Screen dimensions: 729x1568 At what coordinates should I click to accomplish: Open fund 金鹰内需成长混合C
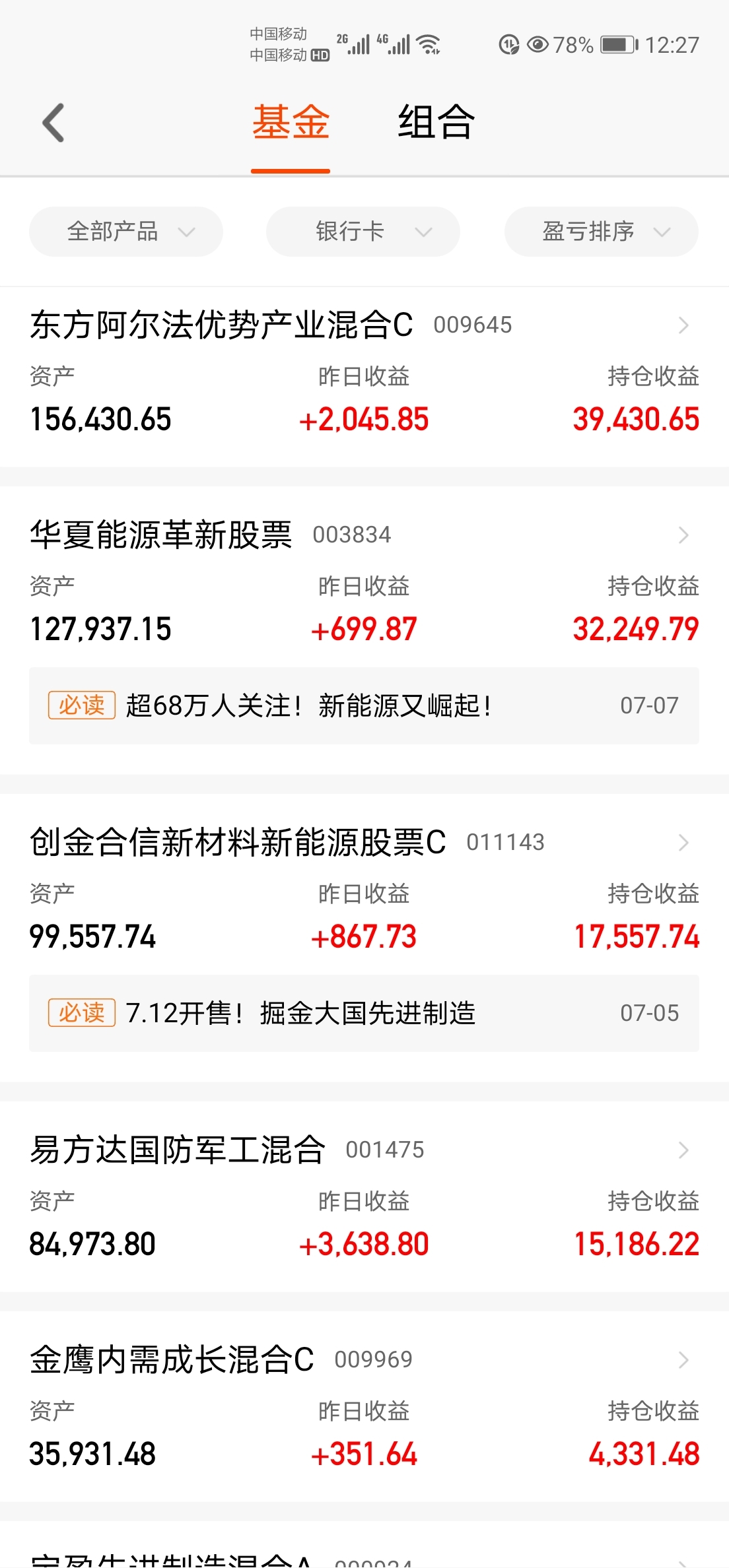click(364, 1406)
